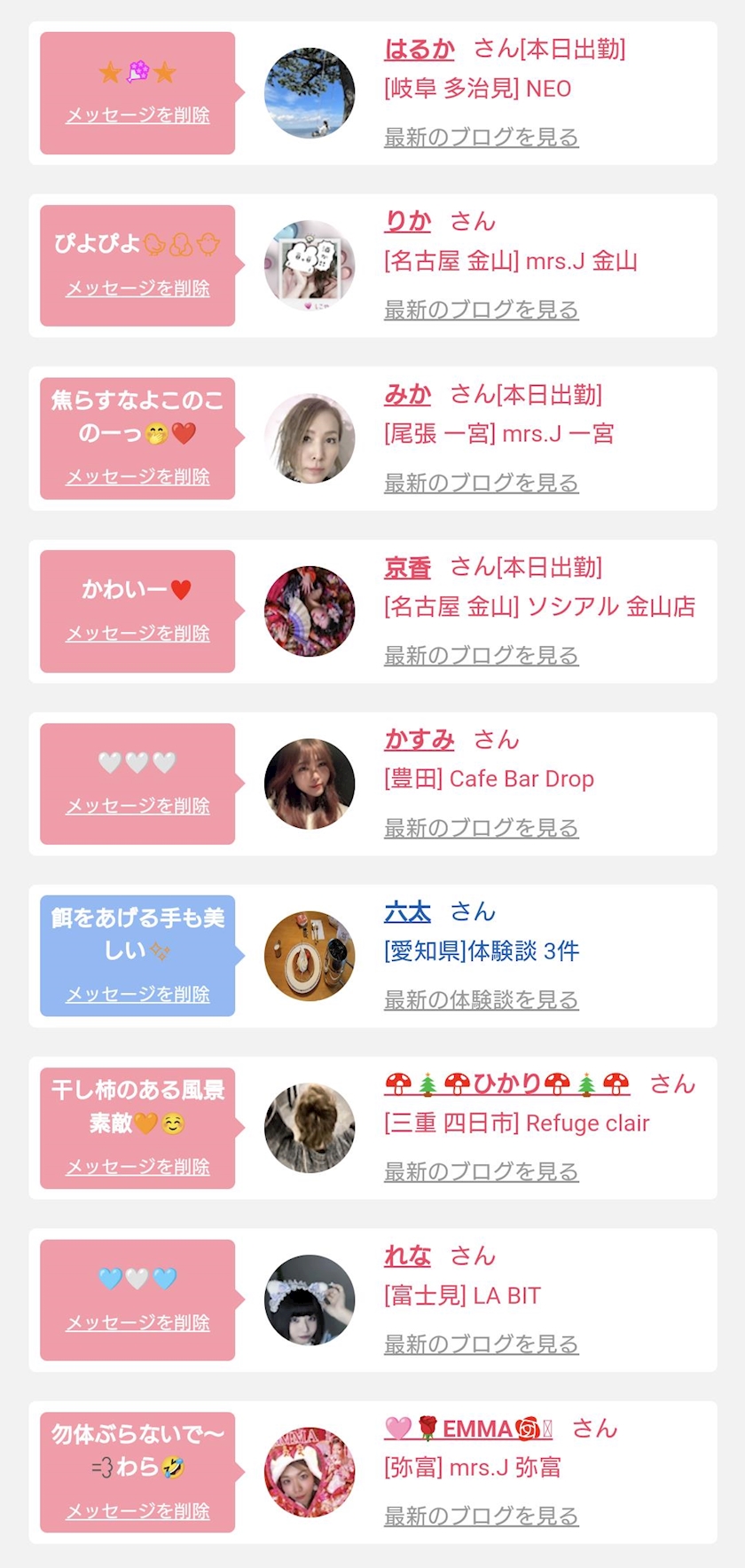Open 京香's profile link
745x1568 pixels.
(x=407, y=568)
